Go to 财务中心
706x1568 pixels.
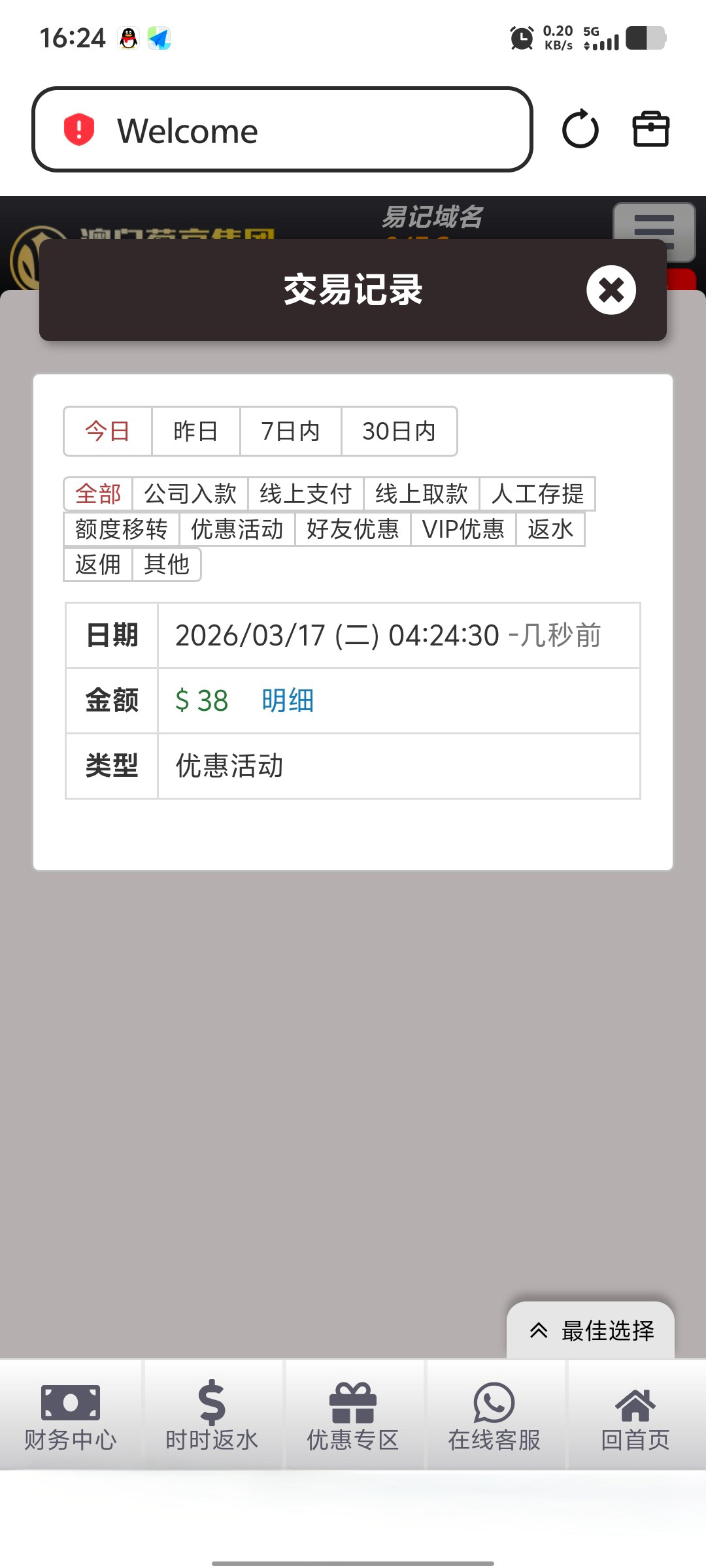(x=71, y=1415)
